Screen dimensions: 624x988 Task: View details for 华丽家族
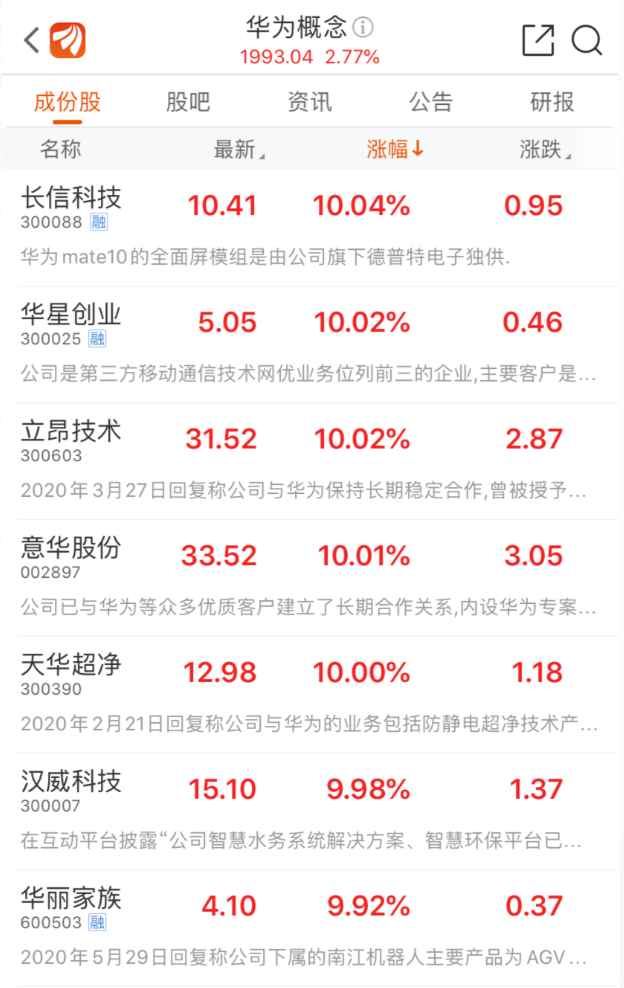[71, 898]
